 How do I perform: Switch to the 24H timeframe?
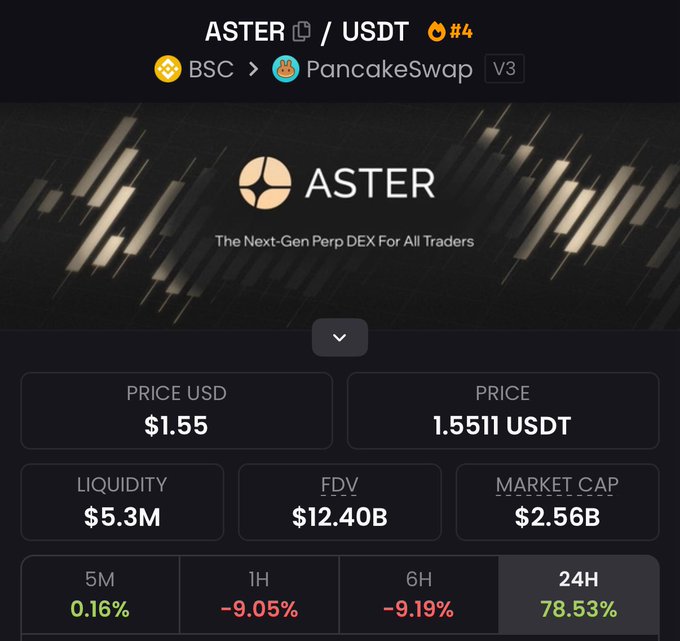[x=578, y=595]
